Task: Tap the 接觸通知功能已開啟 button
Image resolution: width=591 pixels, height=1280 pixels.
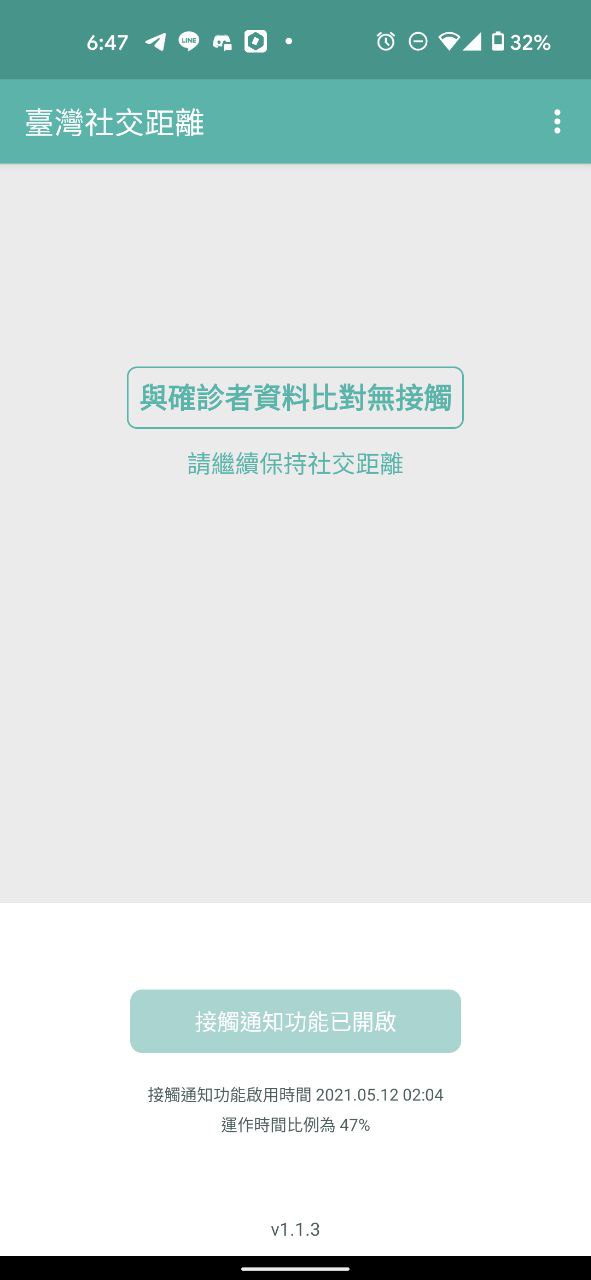Action: (295, 1021)
